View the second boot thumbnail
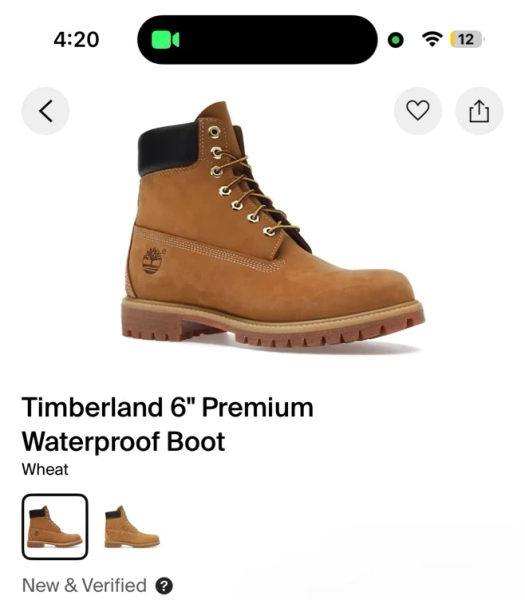 pyautogui.click(x=132, y=527)
